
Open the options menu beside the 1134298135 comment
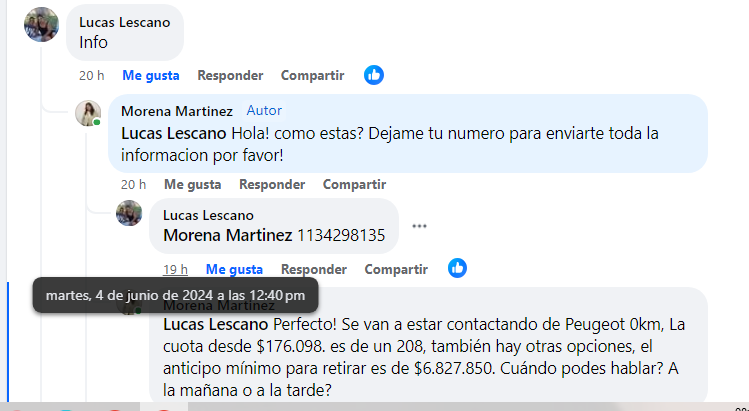click(419, 226)
